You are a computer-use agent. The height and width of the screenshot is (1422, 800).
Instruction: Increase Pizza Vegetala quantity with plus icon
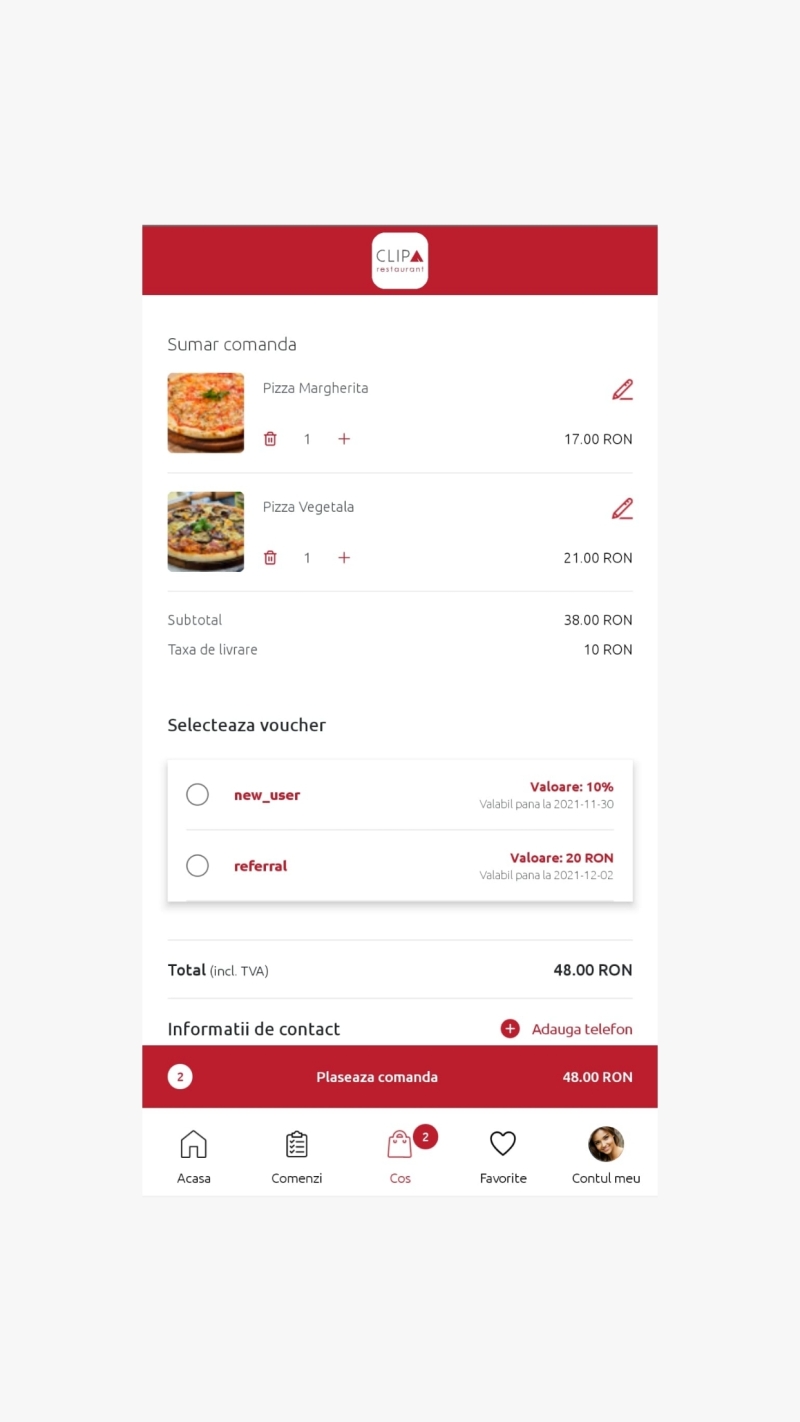click(343, 557)
